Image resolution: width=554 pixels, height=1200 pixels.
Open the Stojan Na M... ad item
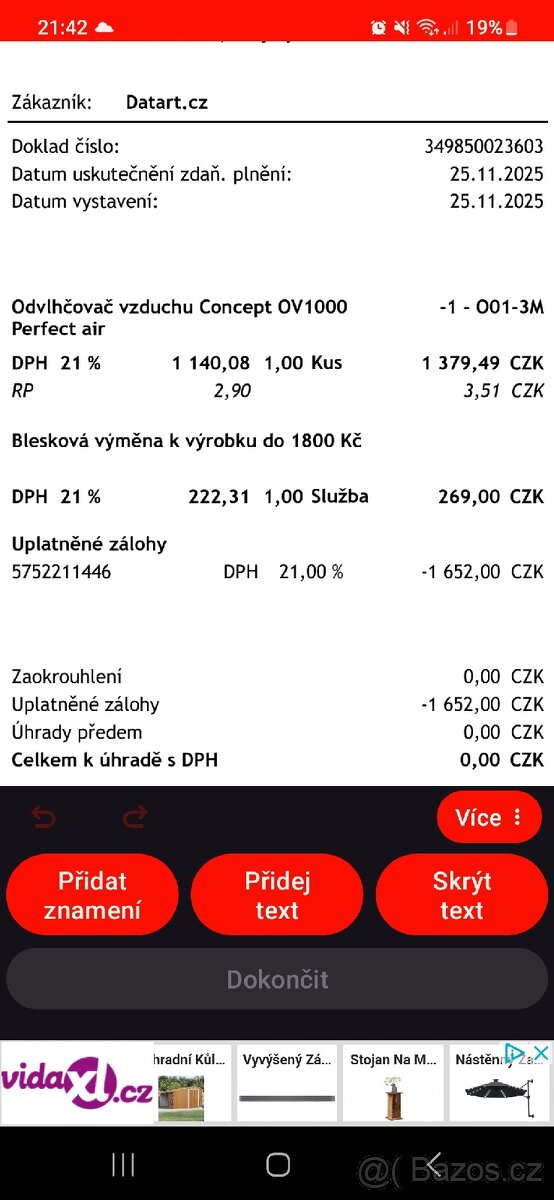(x=394, y=1084)
